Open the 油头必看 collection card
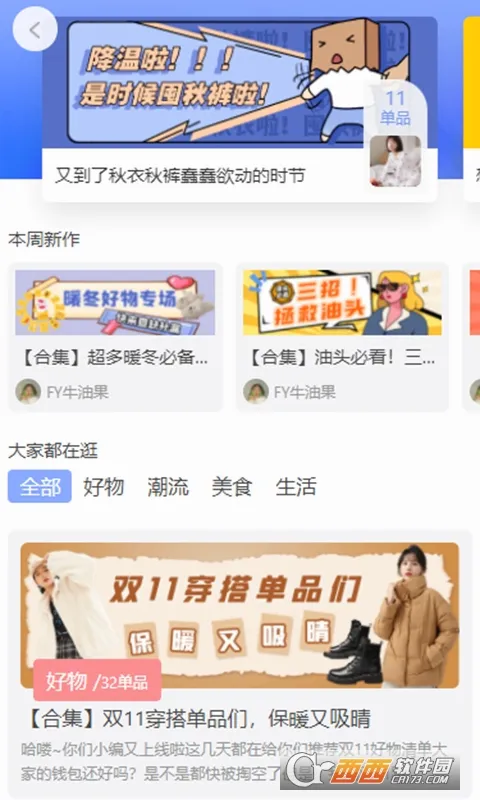The image size is (480, 800). tap(342, 337)
